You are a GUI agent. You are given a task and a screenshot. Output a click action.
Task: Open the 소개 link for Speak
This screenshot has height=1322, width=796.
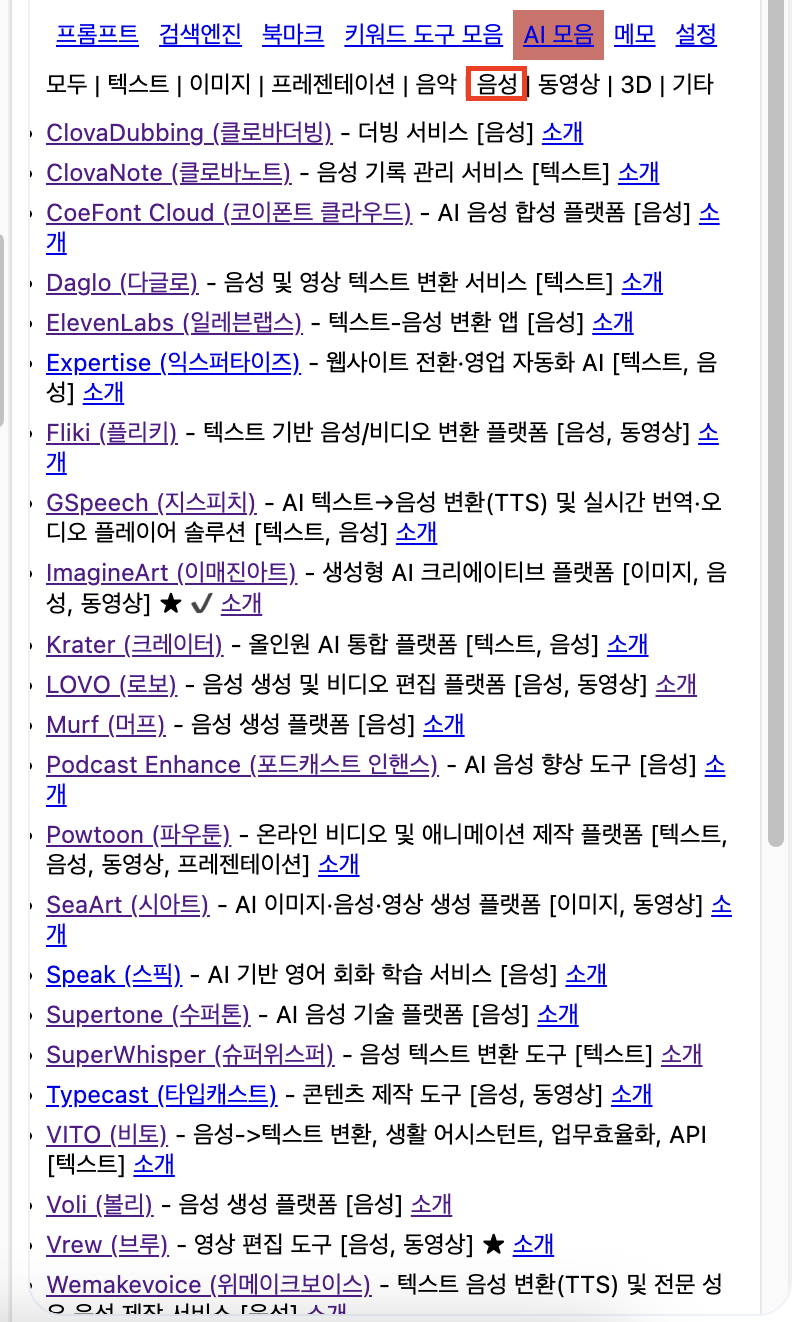(x=586, y=974)
